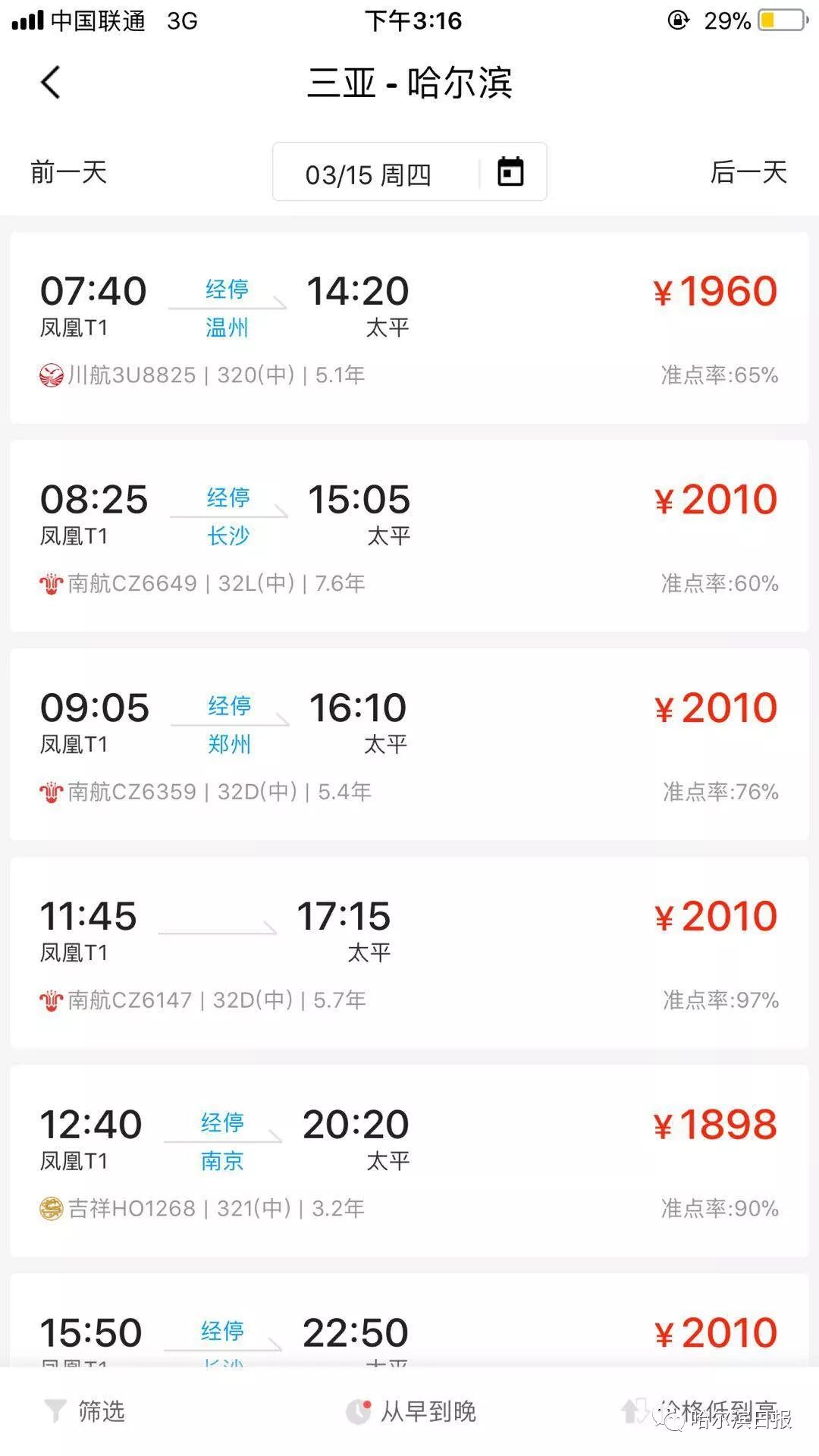Open the 15:50 flight arriving 22:50

(409, 1321)
